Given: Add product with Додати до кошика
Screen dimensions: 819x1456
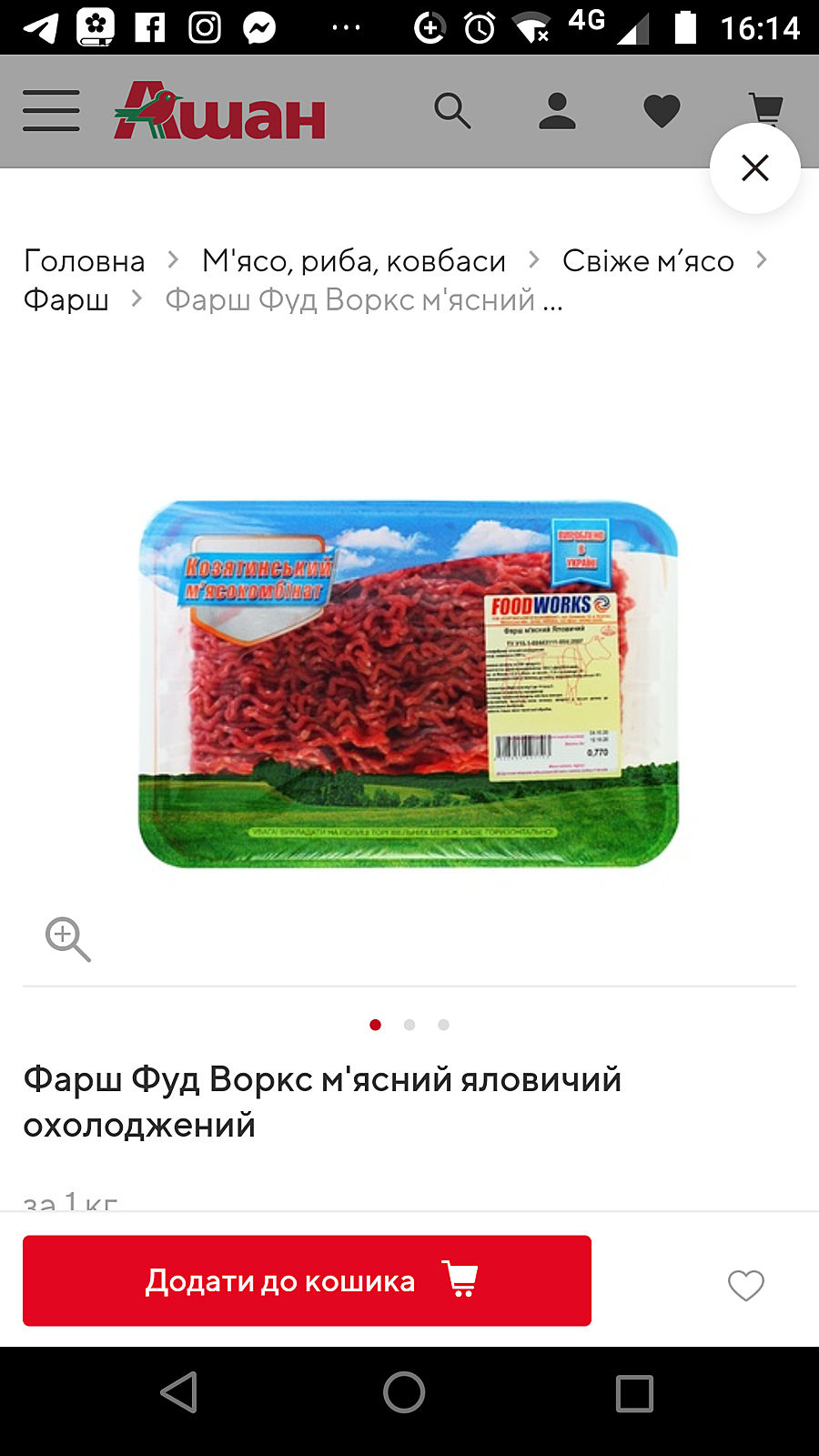Looking at the screenshot, I should [307, 1280].
